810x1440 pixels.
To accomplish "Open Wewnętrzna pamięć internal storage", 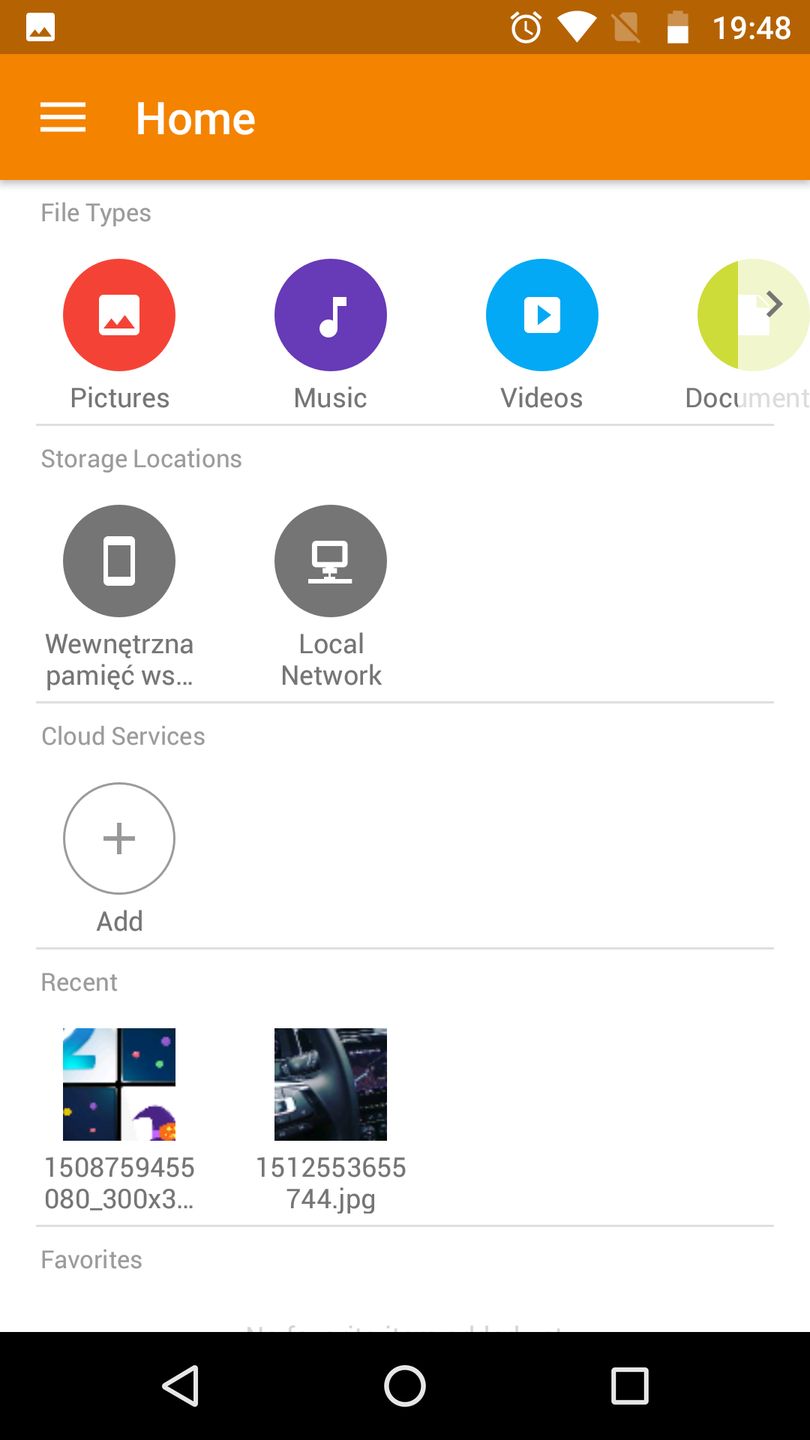I will (119, 561).
